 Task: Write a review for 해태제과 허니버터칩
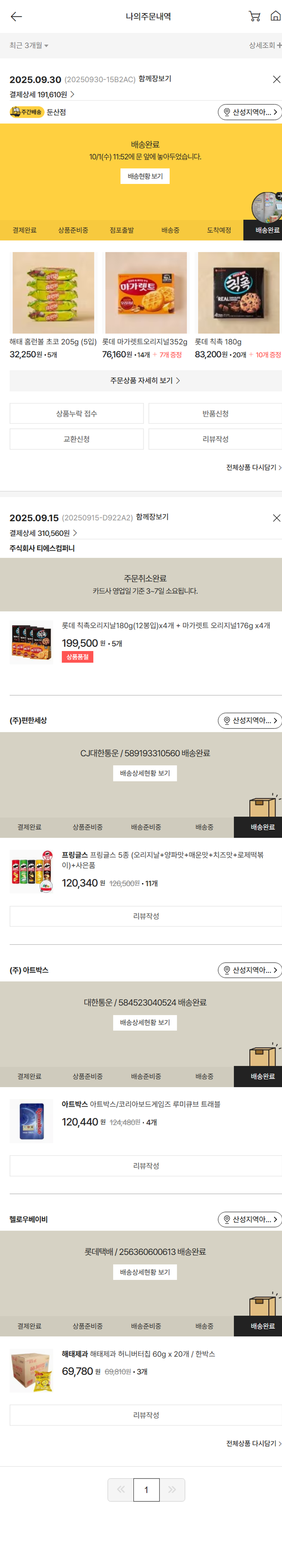(x=146, y=1415)
